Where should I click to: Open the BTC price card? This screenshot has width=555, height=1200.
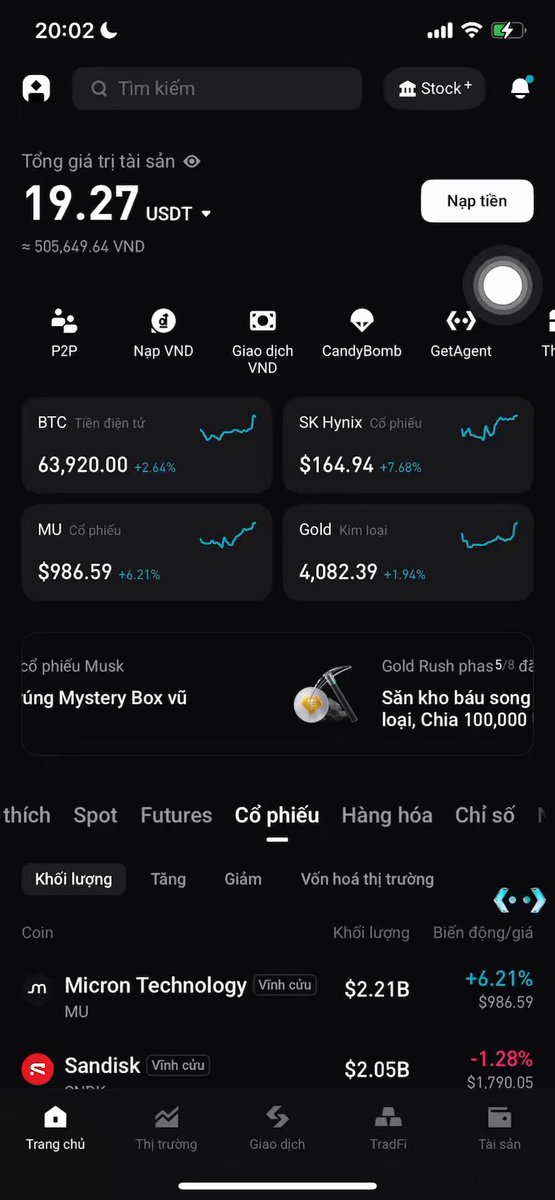[147, 445]
